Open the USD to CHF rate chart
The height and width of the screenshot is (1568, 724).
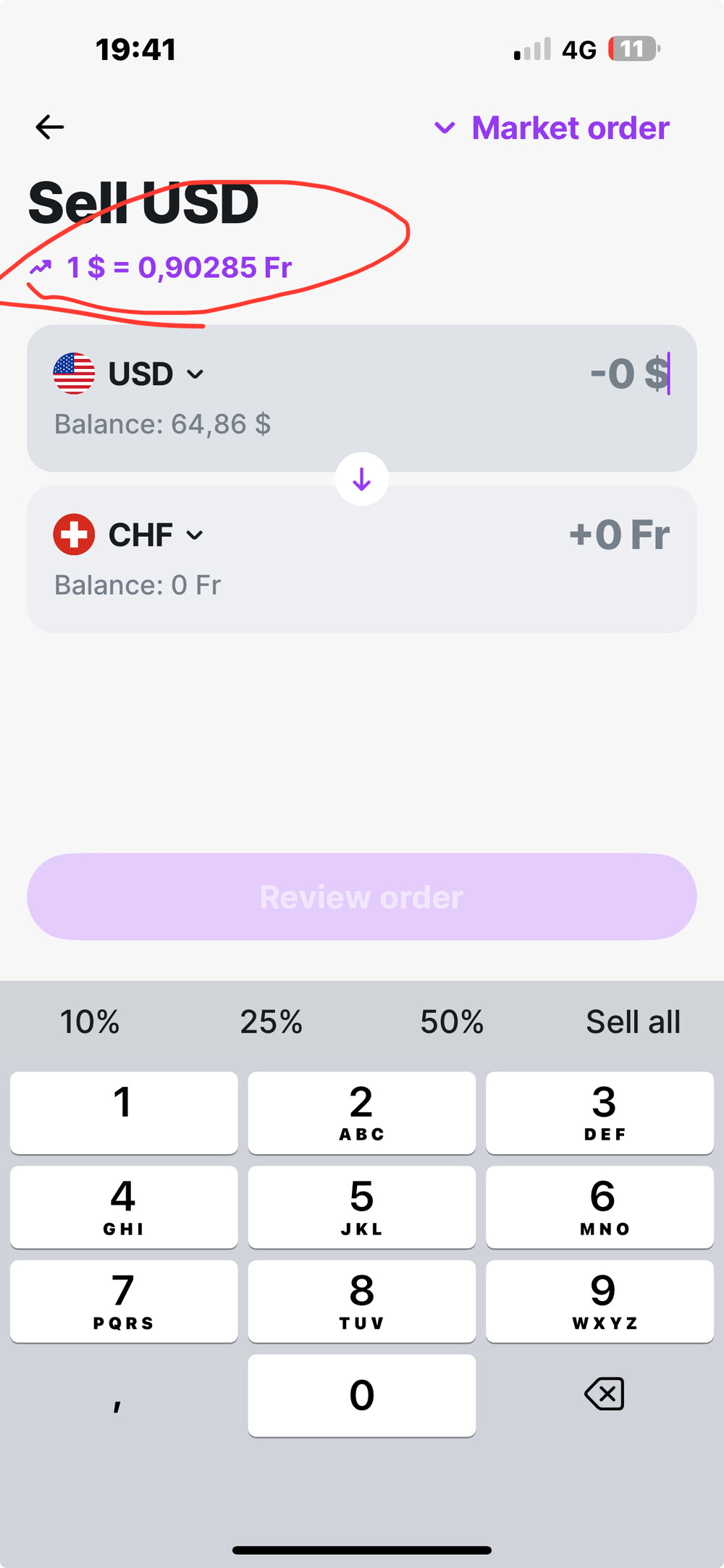160,268
